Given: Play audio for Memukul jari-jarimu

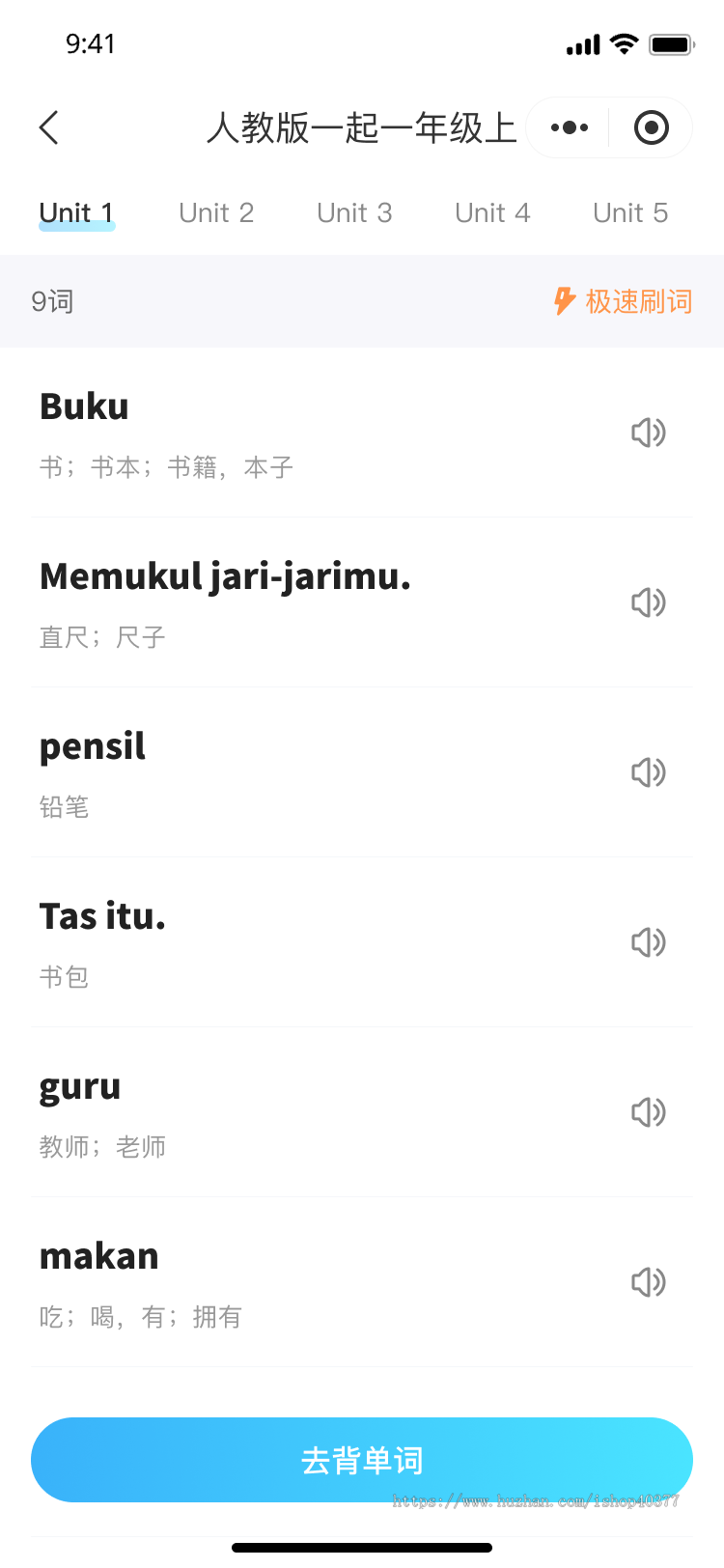Looking at the screenshot, I should [648, 602].
